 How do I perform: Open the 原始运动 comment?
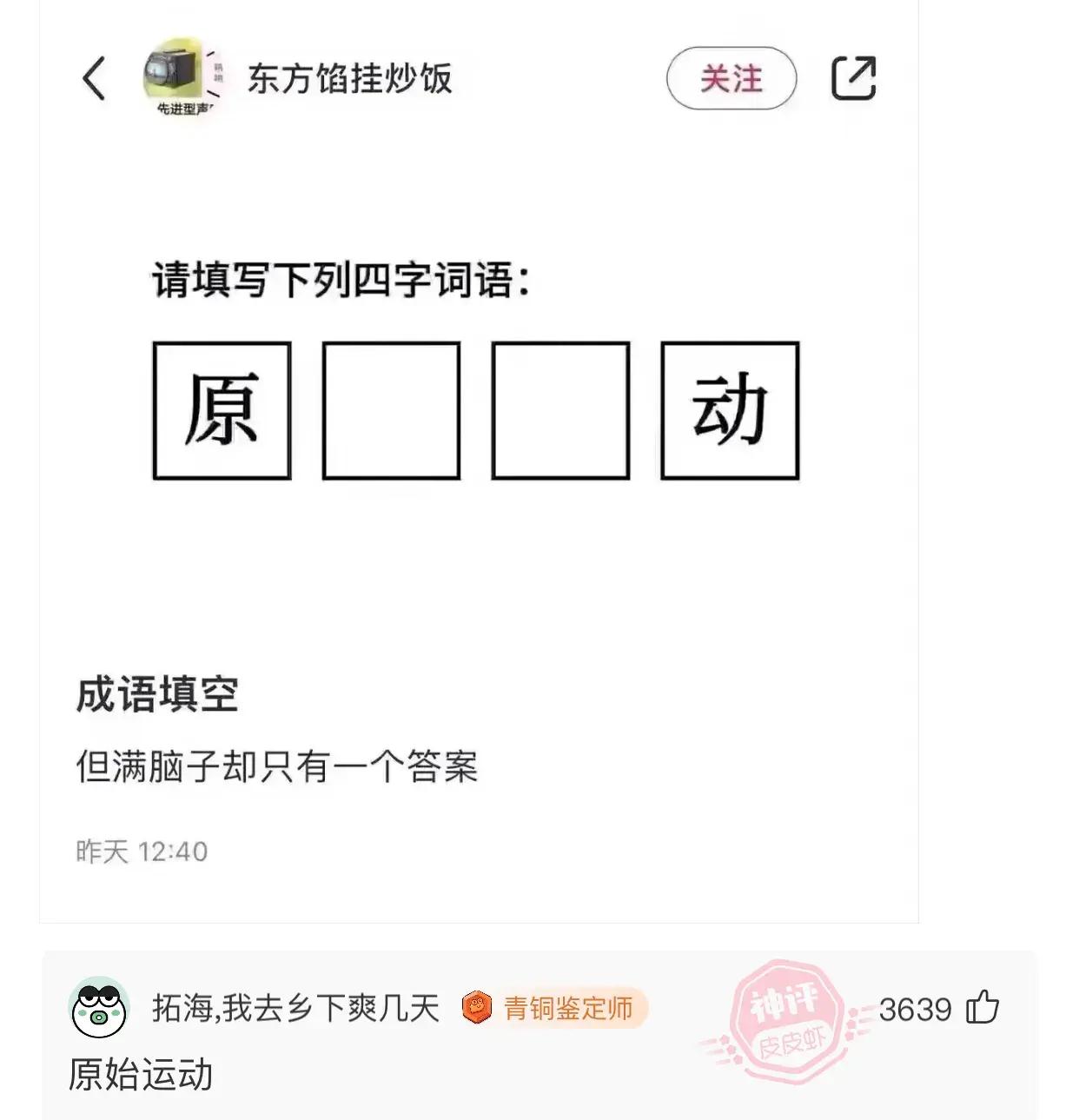(x=141, y=1075)
